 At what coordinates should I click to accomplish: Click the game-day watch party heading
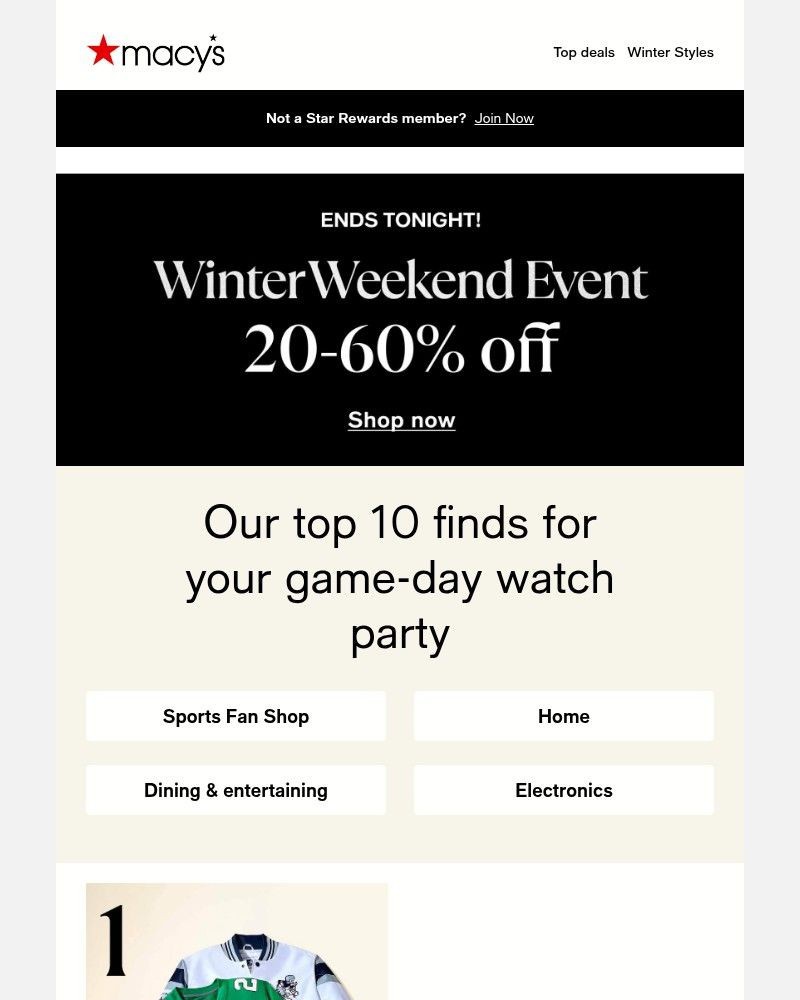(400, 578)
